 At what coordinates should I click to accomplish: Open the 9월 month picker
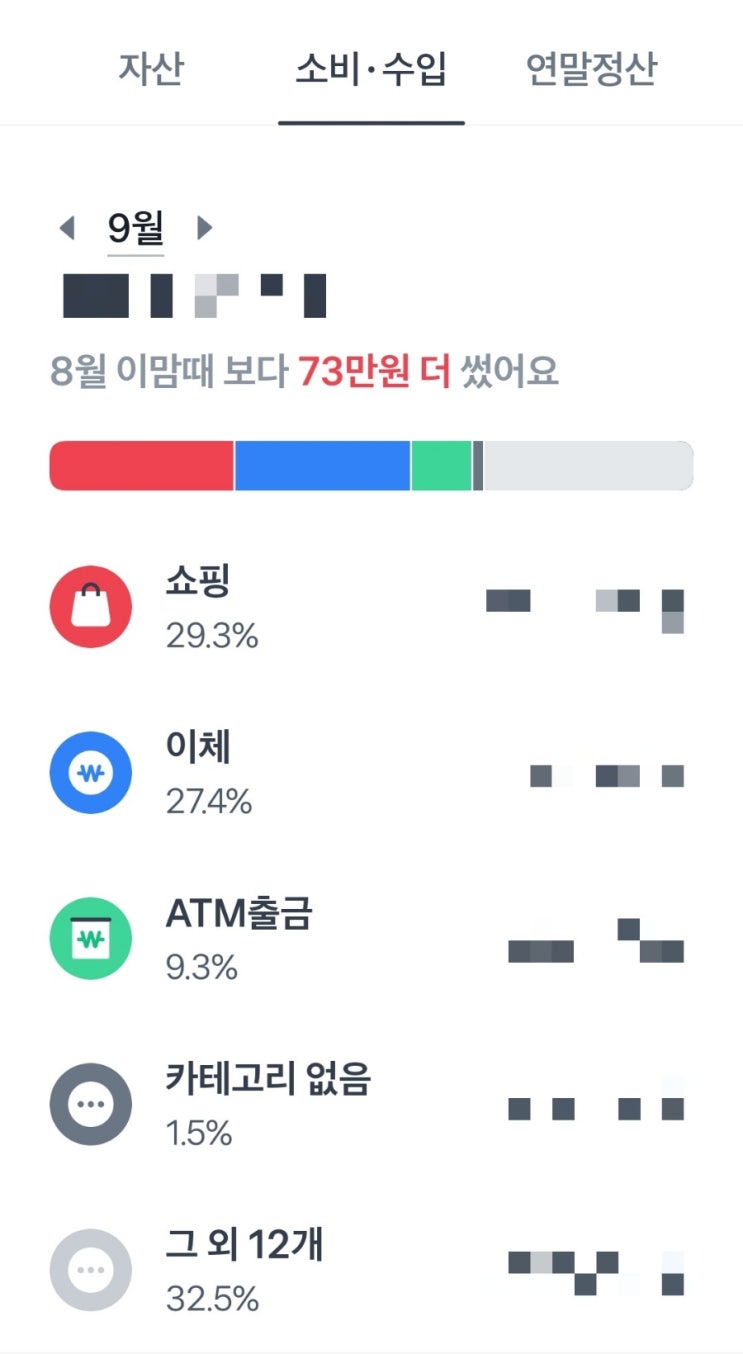click(136, 229)
